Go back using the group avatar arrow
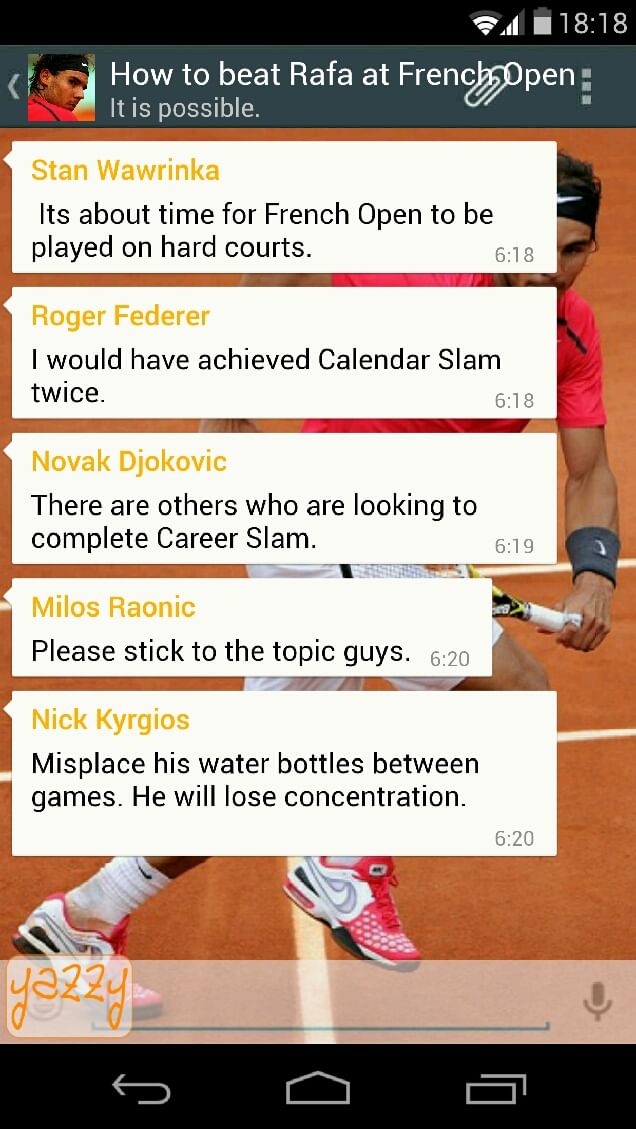636x1129 pixels. click(x=15, y=87)
